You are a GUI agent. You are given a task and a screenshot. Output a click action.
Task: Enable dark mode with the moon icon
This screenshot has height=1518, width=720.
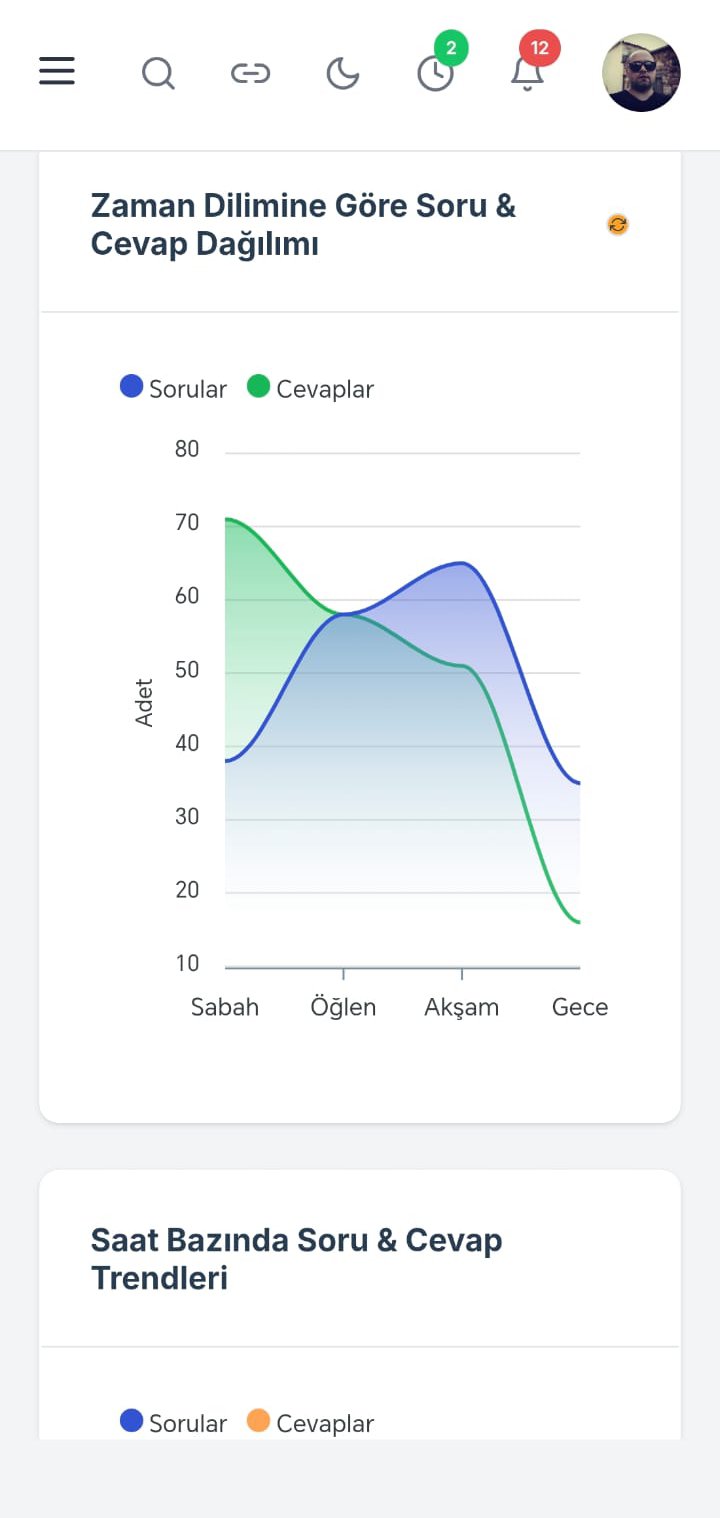(343, 73)
